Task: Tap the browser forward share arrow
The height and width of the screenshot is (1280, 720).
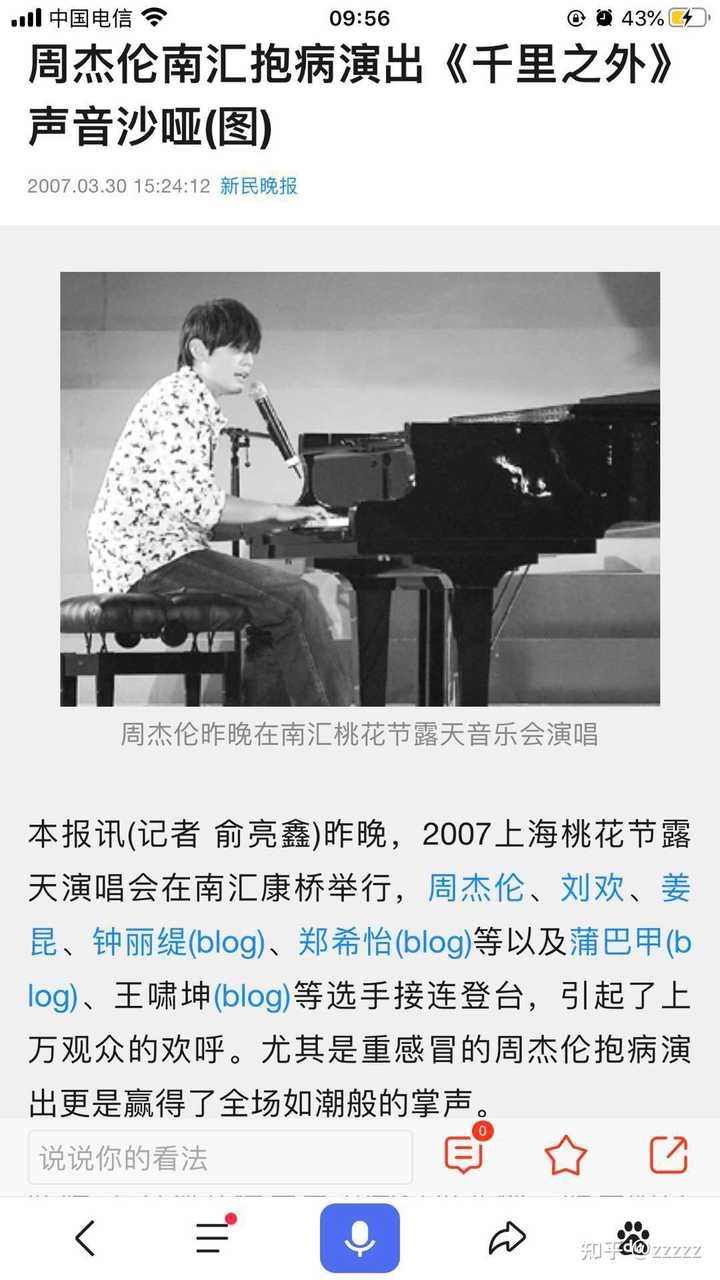Action: pyautogui.click(x=507, y=1239)
